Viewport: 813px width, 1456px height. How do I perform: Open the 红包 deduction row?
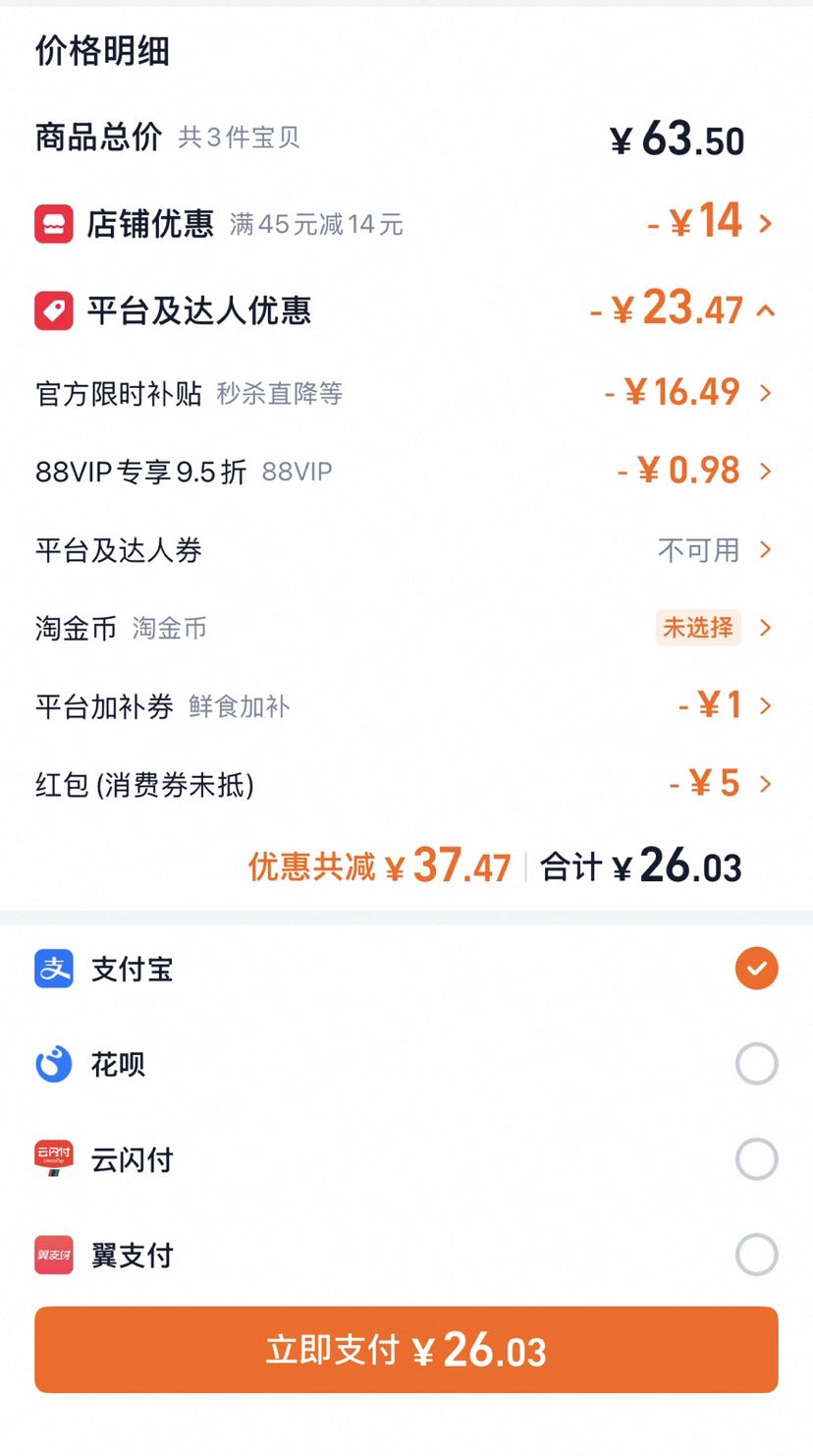[406, 784]
